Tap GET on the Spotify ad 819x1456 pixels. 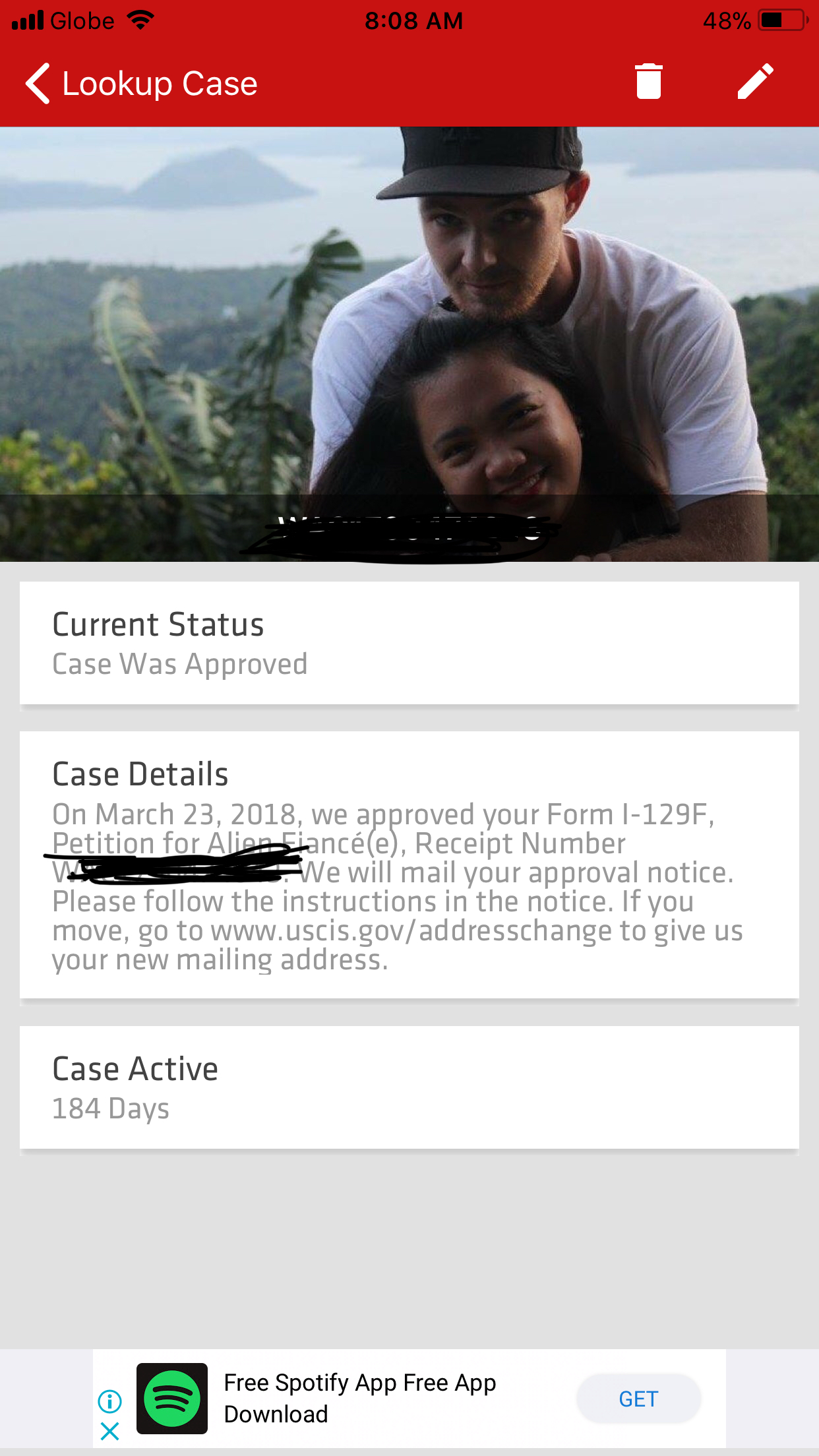coord(638,1399)
